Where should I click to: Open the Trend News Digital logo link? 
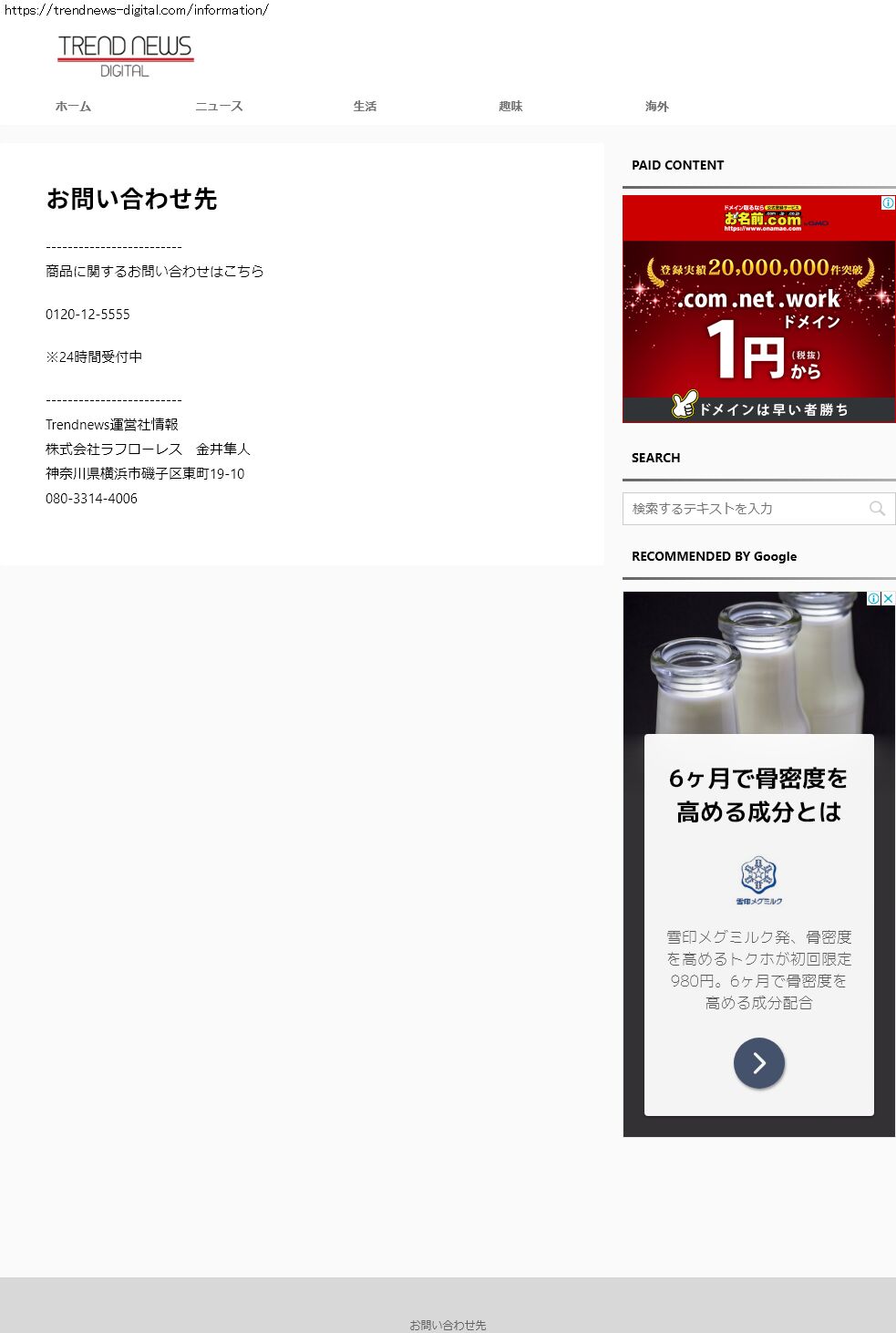[125, 56]
